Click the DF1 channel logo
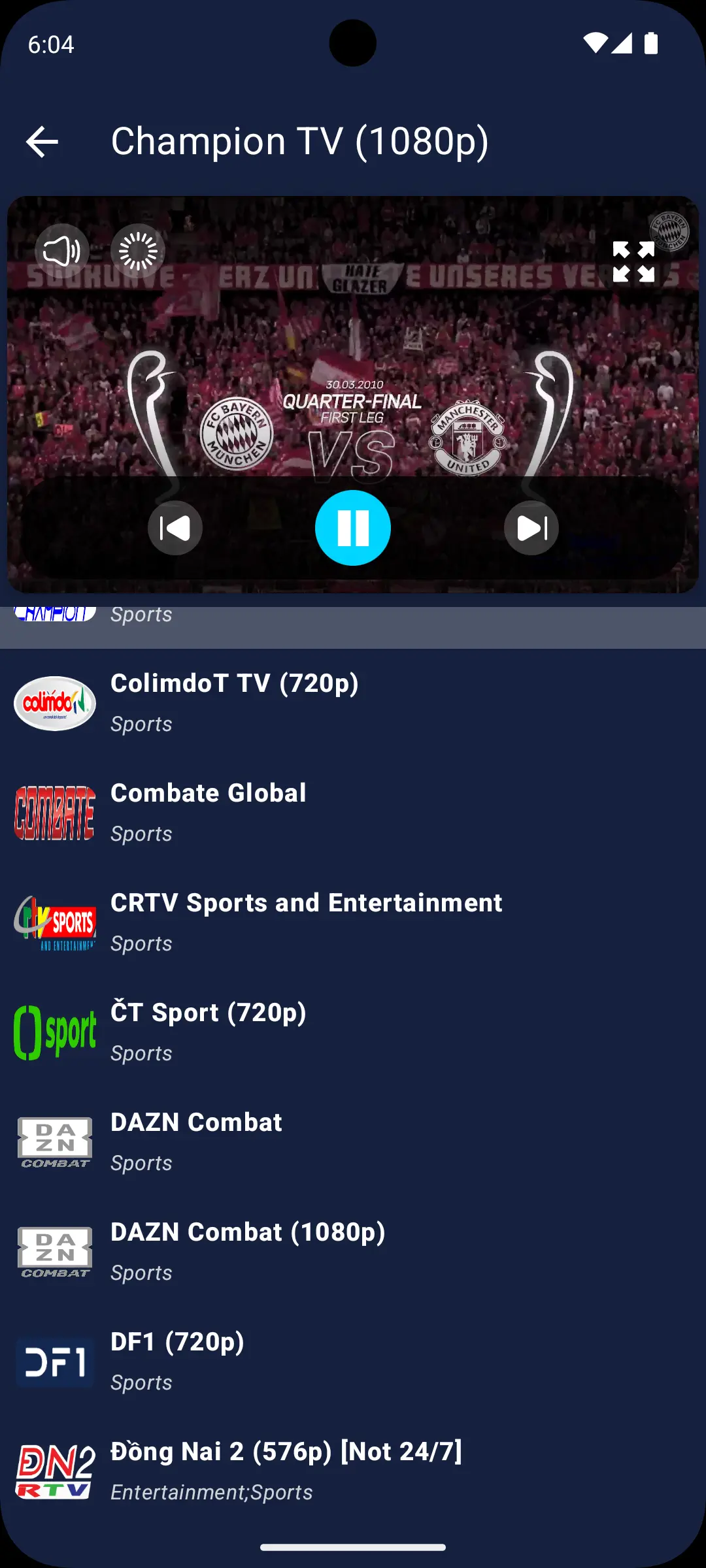 (x=55, y=1363)
